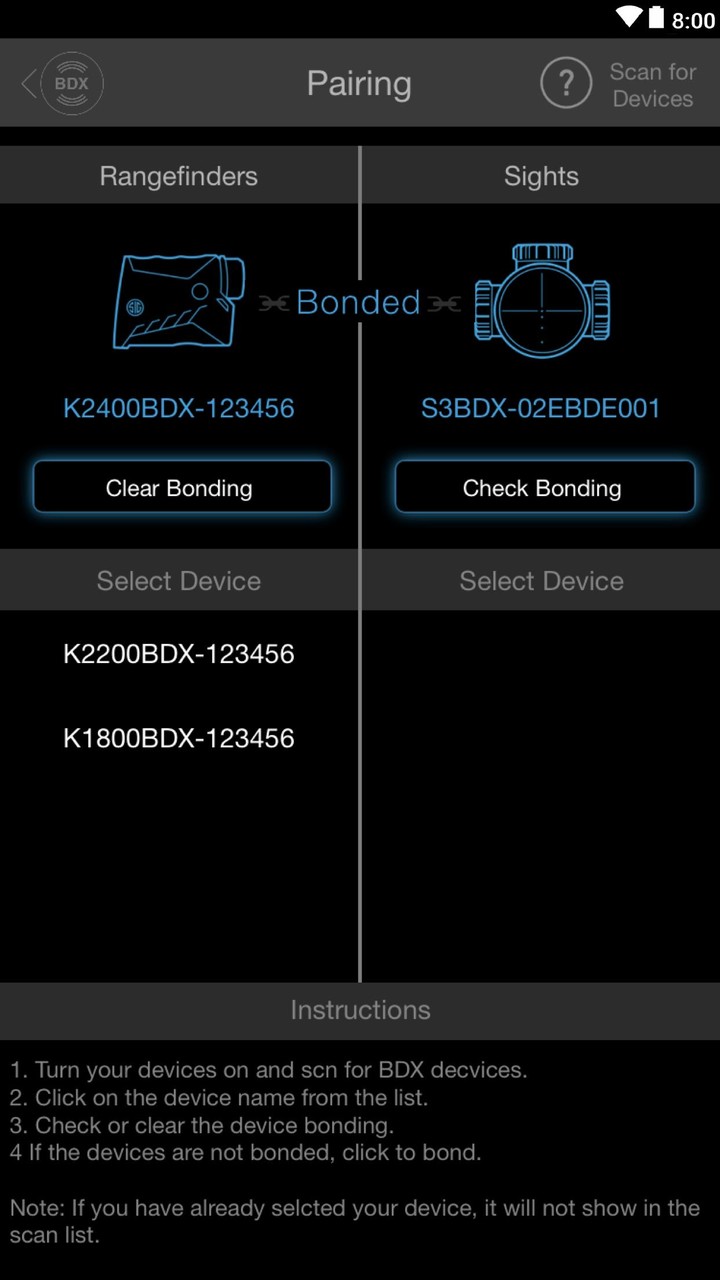The width and height of the screenshot is (720, 1280).
Task: Tap the Bonded status indicator
Action: pos(357,302)
